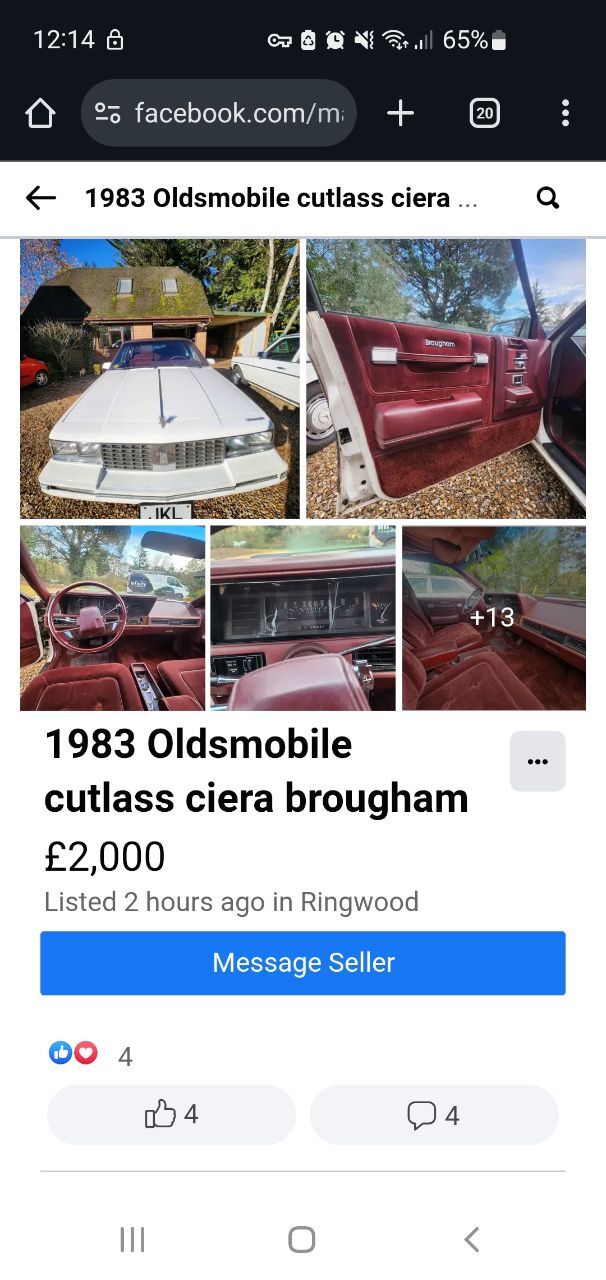The height and width of the screenshot is (1280, 606).
Task: Like this Marketplace listing
Action: [171, 1115]
